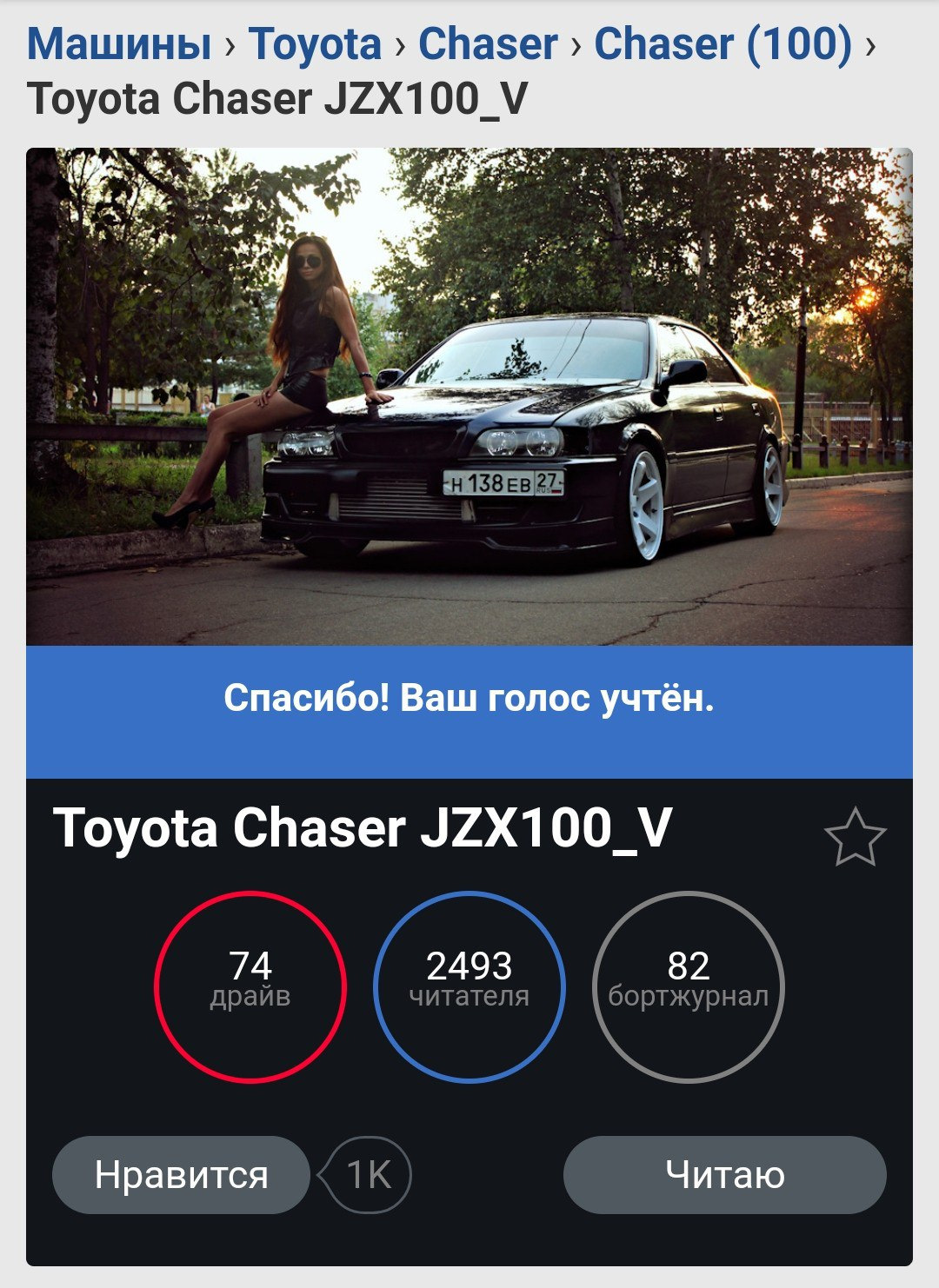Tap the Нравится like button
Screen dimensions: 939x1288
181,1175
